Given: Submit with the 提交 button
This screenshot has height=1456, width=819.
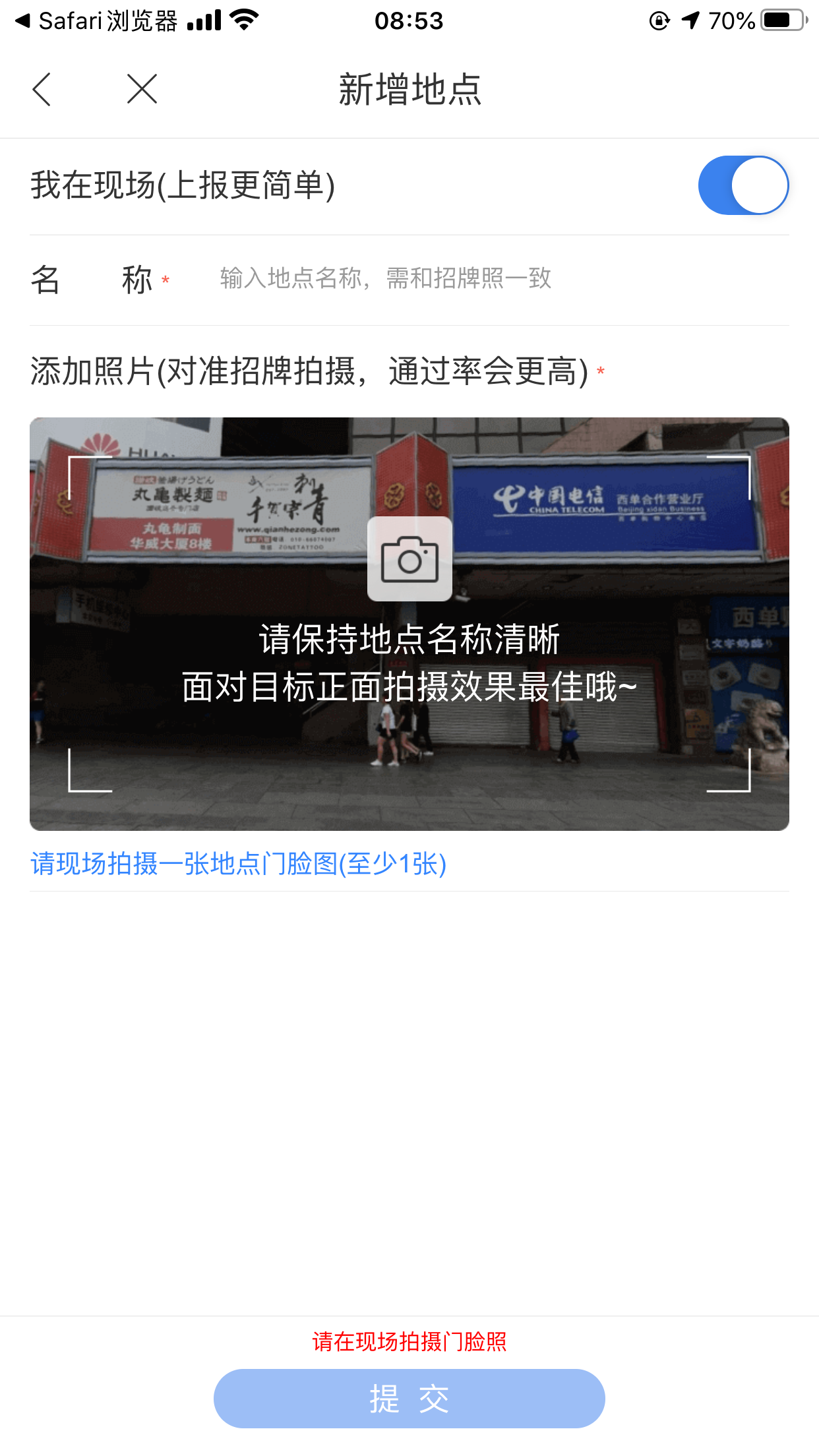Looking at the screenshot, I should pyautogui.click(x=409, y=1398).
